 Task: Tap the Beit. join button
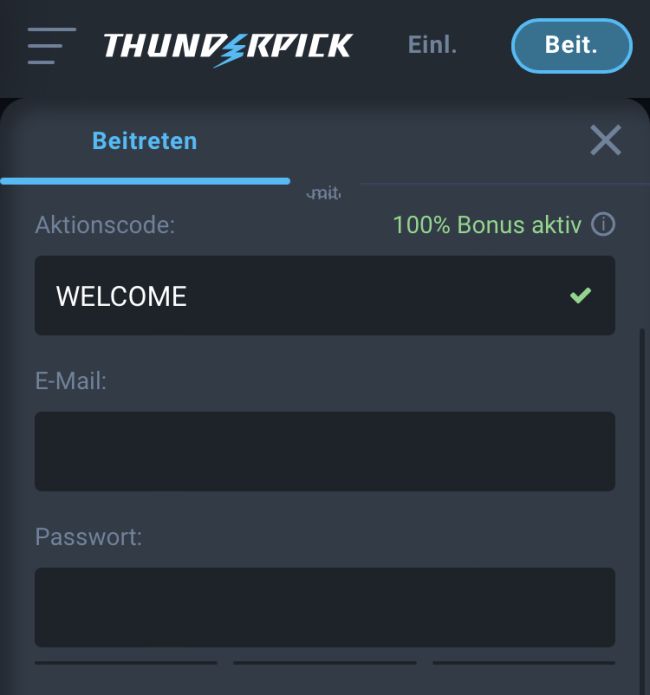point(571,46)
